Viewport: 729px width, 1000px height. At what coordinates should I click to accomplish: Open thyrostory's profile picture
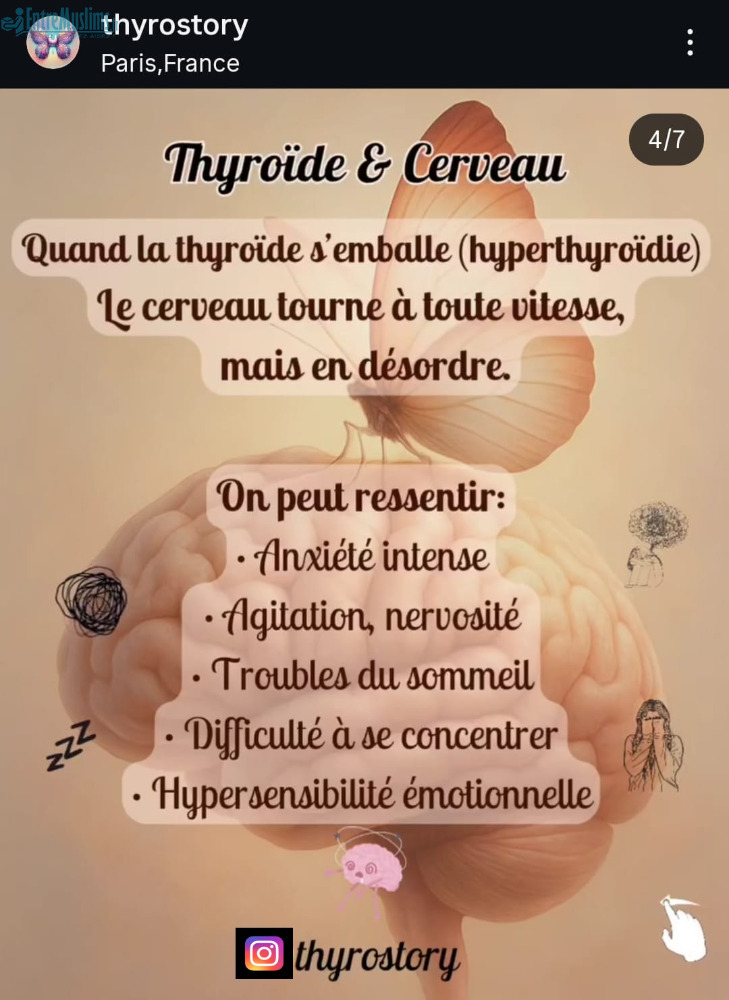pyautogui.click(x=52, y=42)
